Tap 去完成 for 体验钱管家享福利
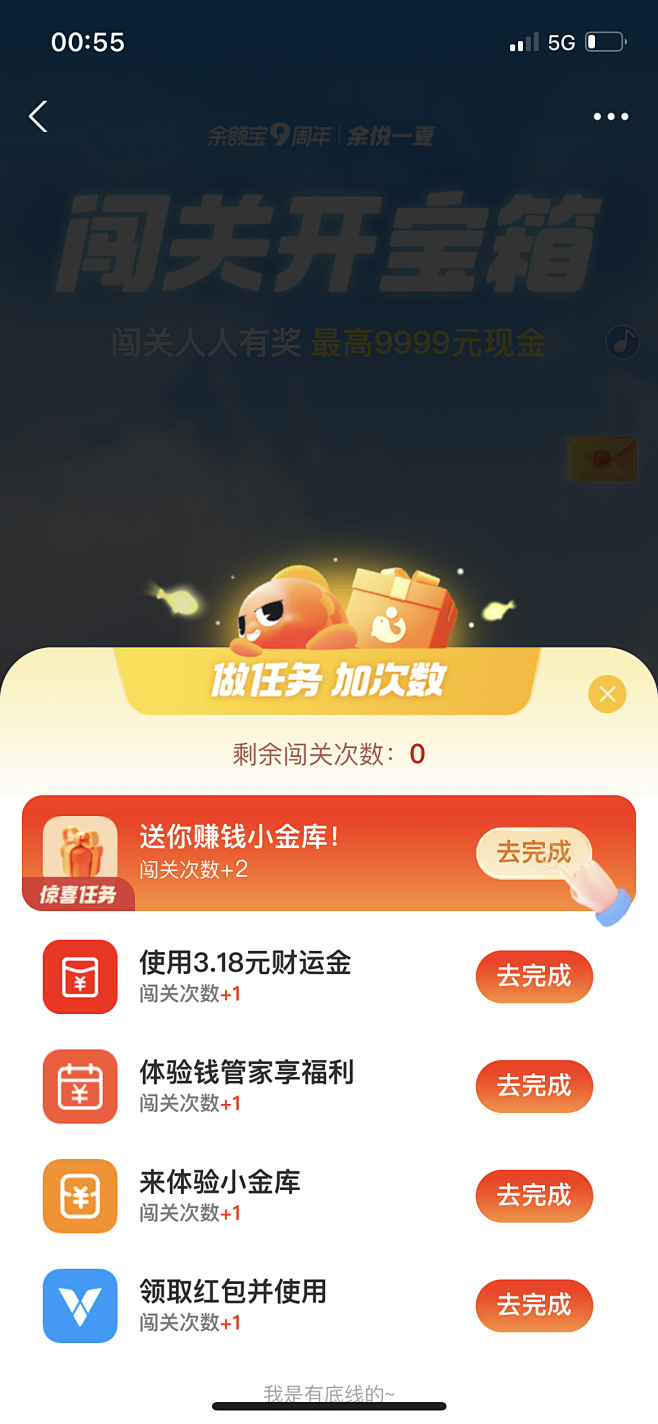Image resolution: width=658 pixels, height=1424 pixels. click(x=534, y=1086)
